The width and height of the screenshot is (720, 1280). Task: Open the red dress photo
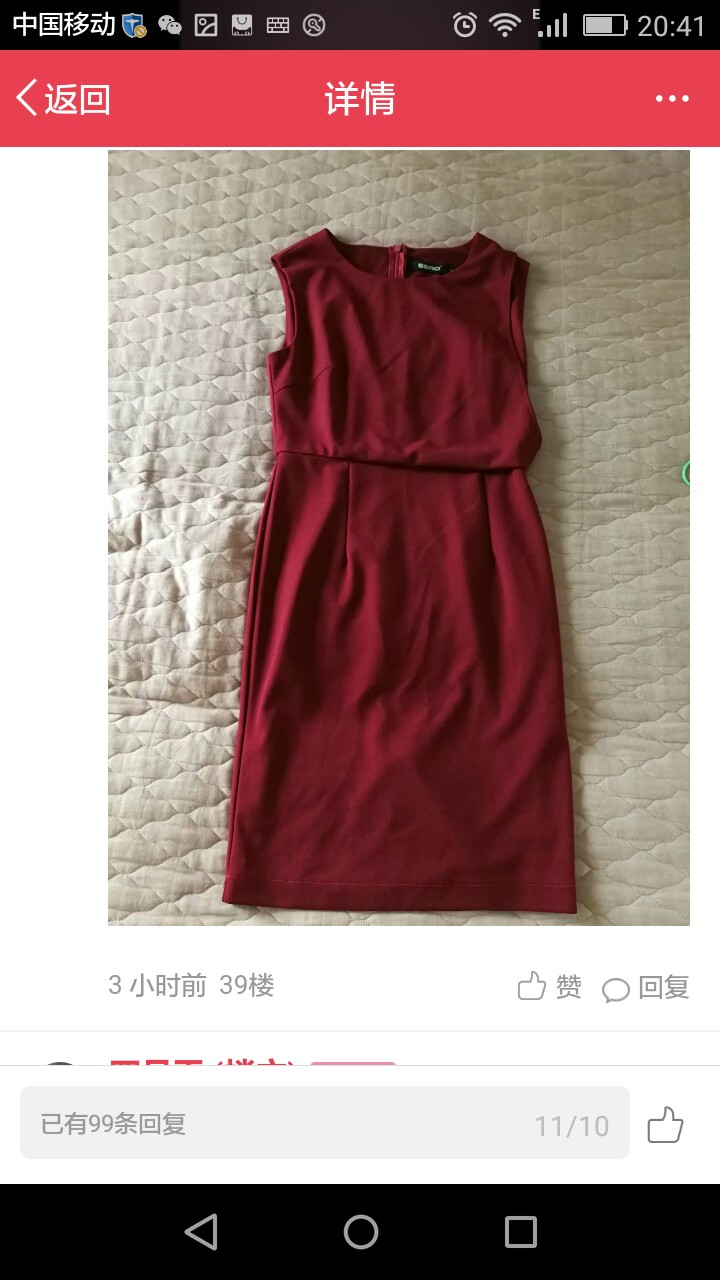pos(399,538)
